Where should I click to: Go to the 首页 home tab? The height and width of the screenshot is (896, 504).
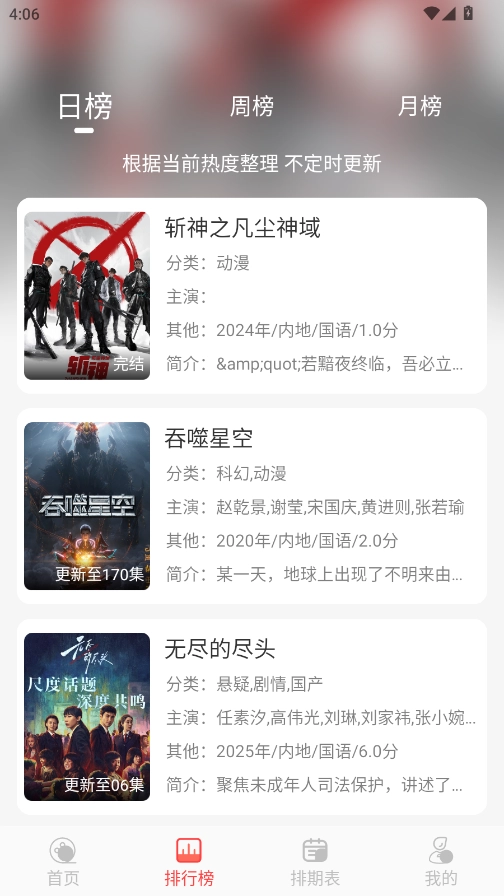(x=63, y=862)
